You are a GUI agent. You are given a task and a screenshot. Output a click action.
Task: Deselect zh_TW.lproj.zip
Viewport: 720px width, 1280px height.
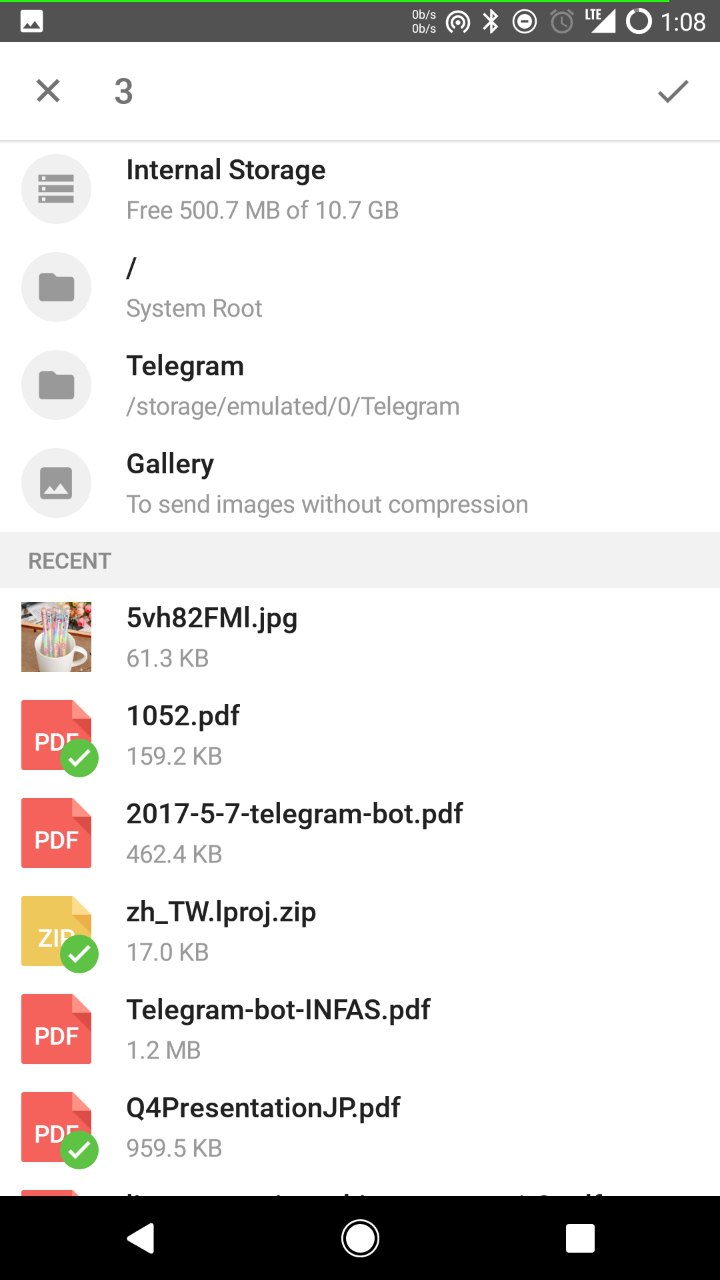pyautogui.click(x=360, y=931)
